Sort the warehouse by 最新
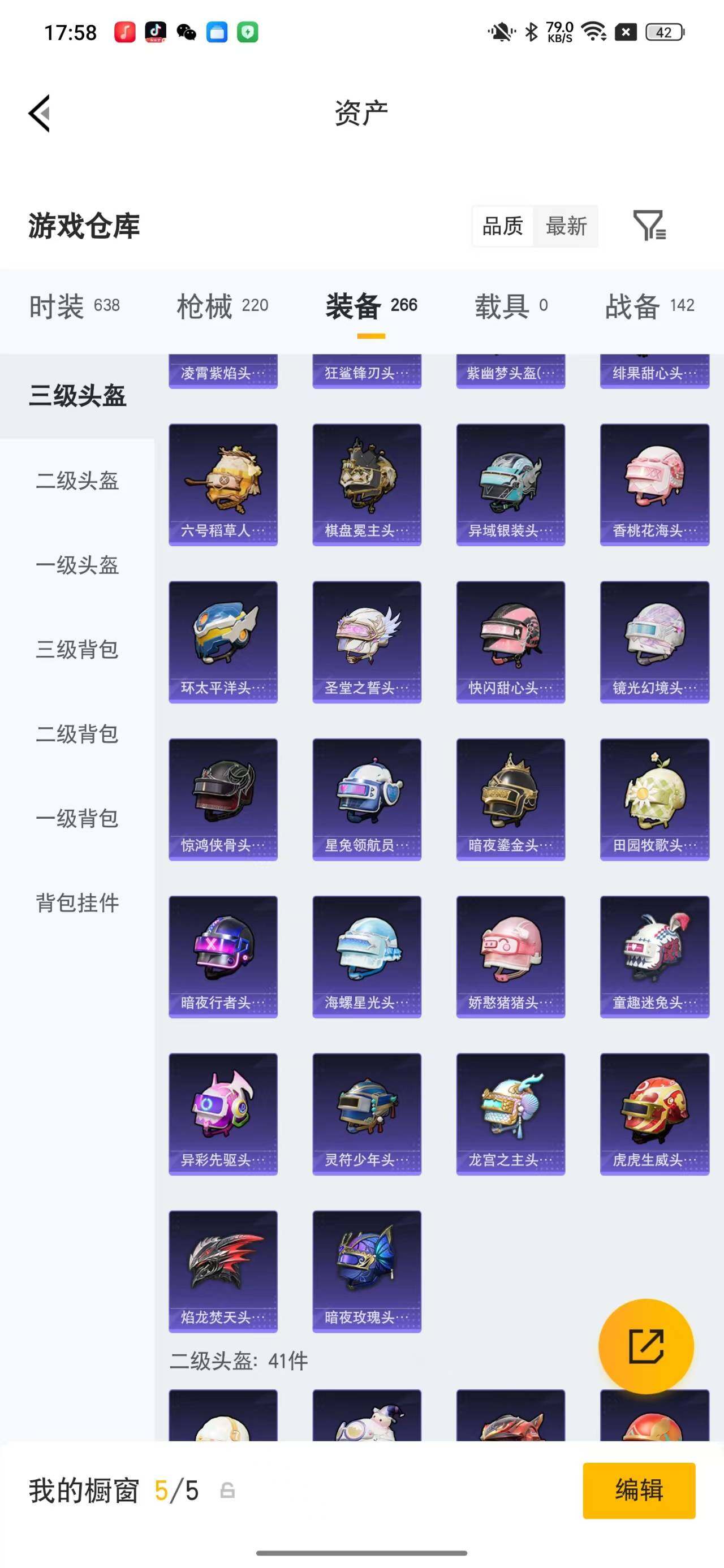 pyautogui.click(x=566, y=226)
